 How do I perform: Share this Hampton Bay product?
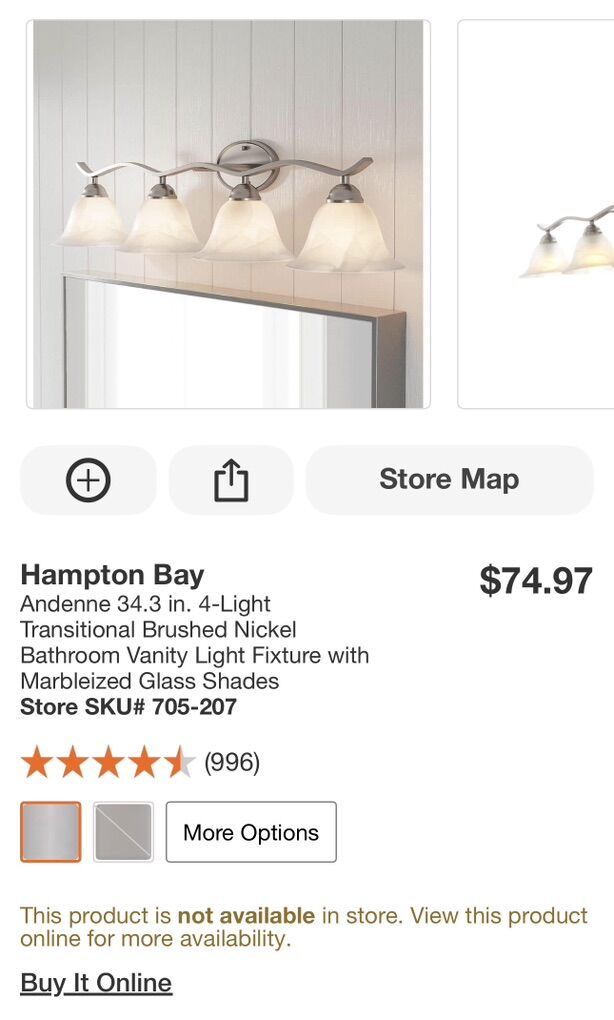tap(231, 480)
